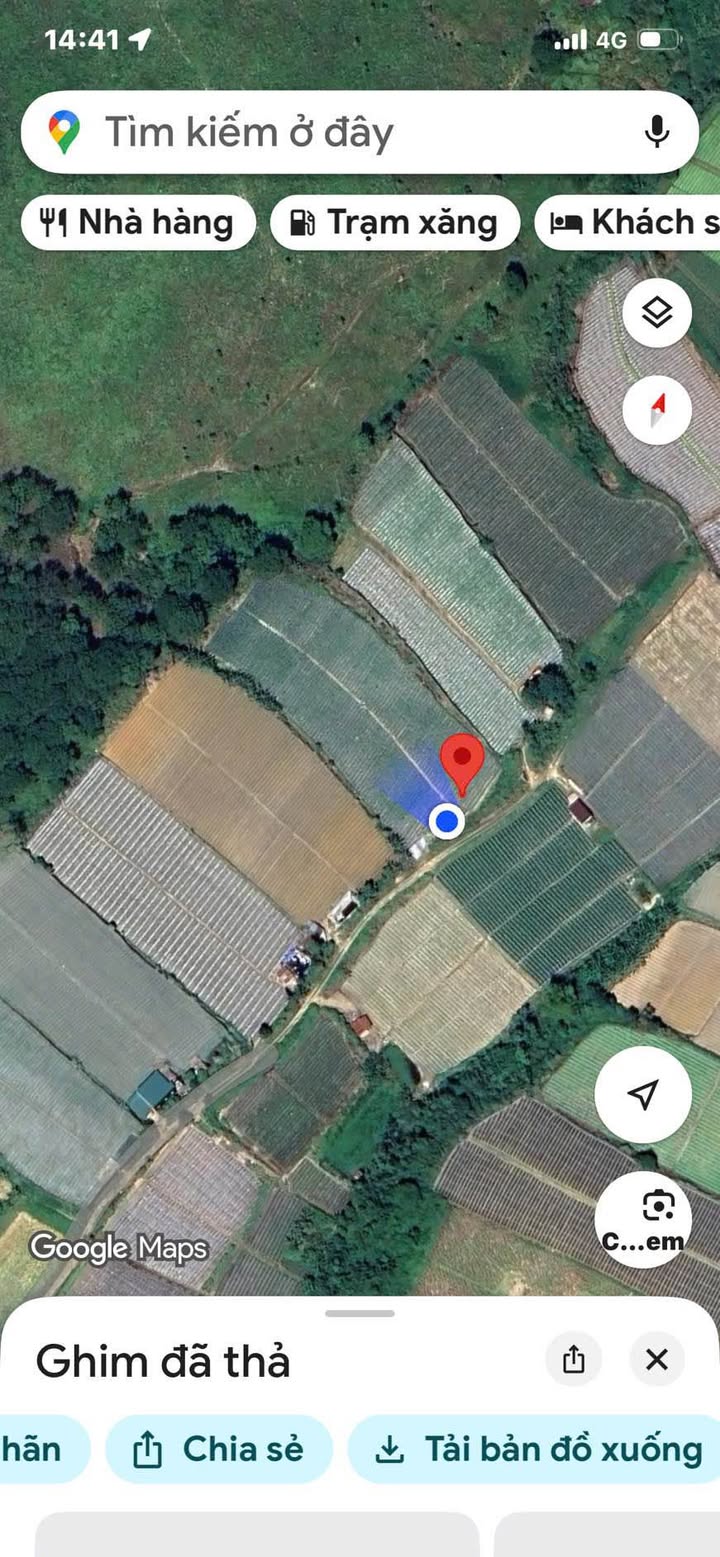Open the 'Tìm kiếm ở đây' search box
This screenshot has height=1557, width=720.
pos(359,132)
